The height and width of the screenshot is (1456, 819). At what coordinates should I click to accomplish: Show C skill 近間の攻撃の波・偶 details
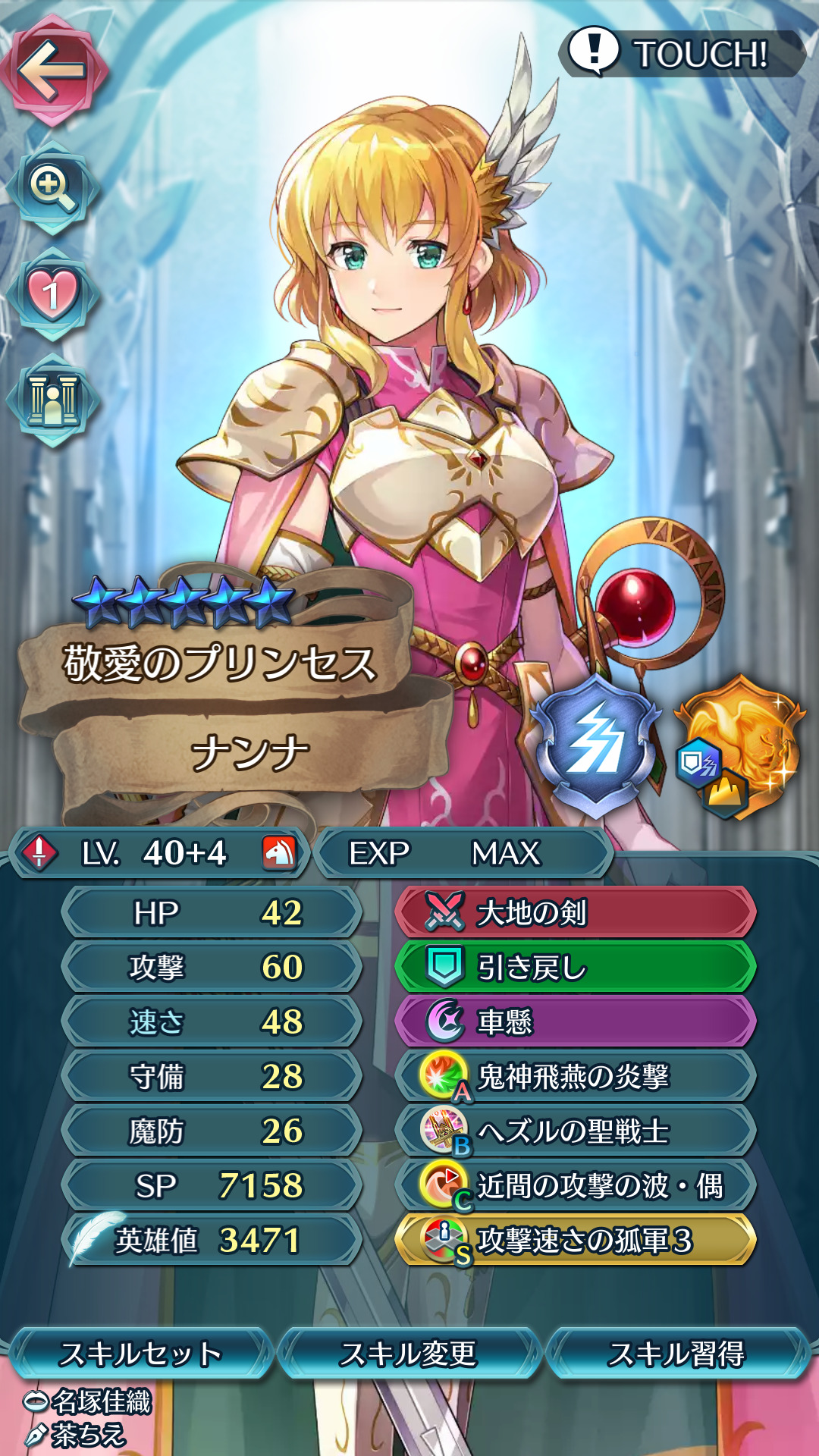pos(576,1185)
